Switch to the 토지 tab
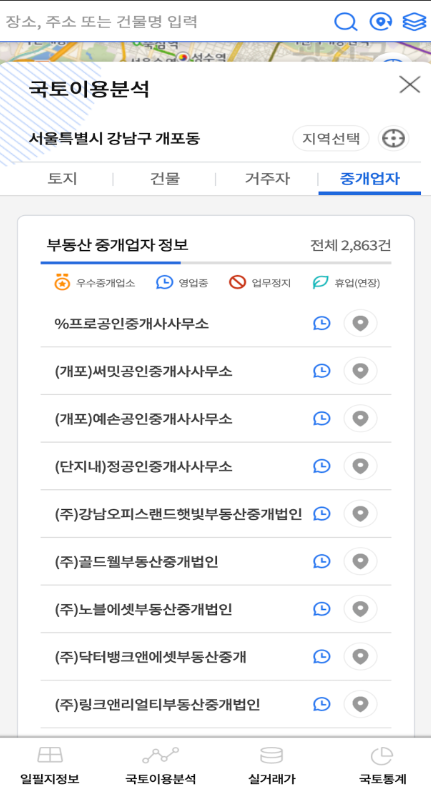 [62, 178]
